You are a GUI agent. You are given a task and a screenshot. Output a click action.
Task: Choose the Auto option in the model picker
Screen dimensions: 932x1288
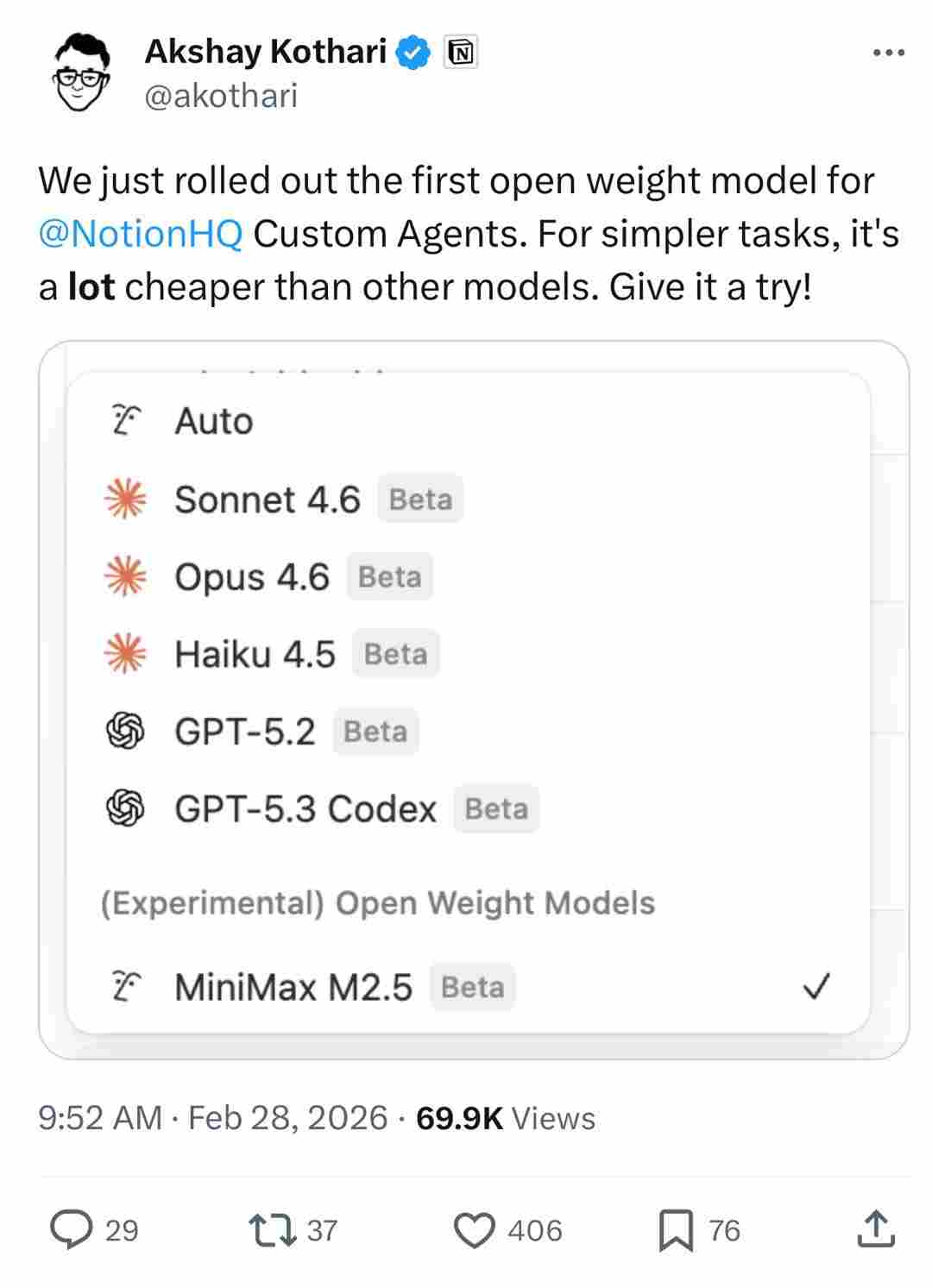212,421
